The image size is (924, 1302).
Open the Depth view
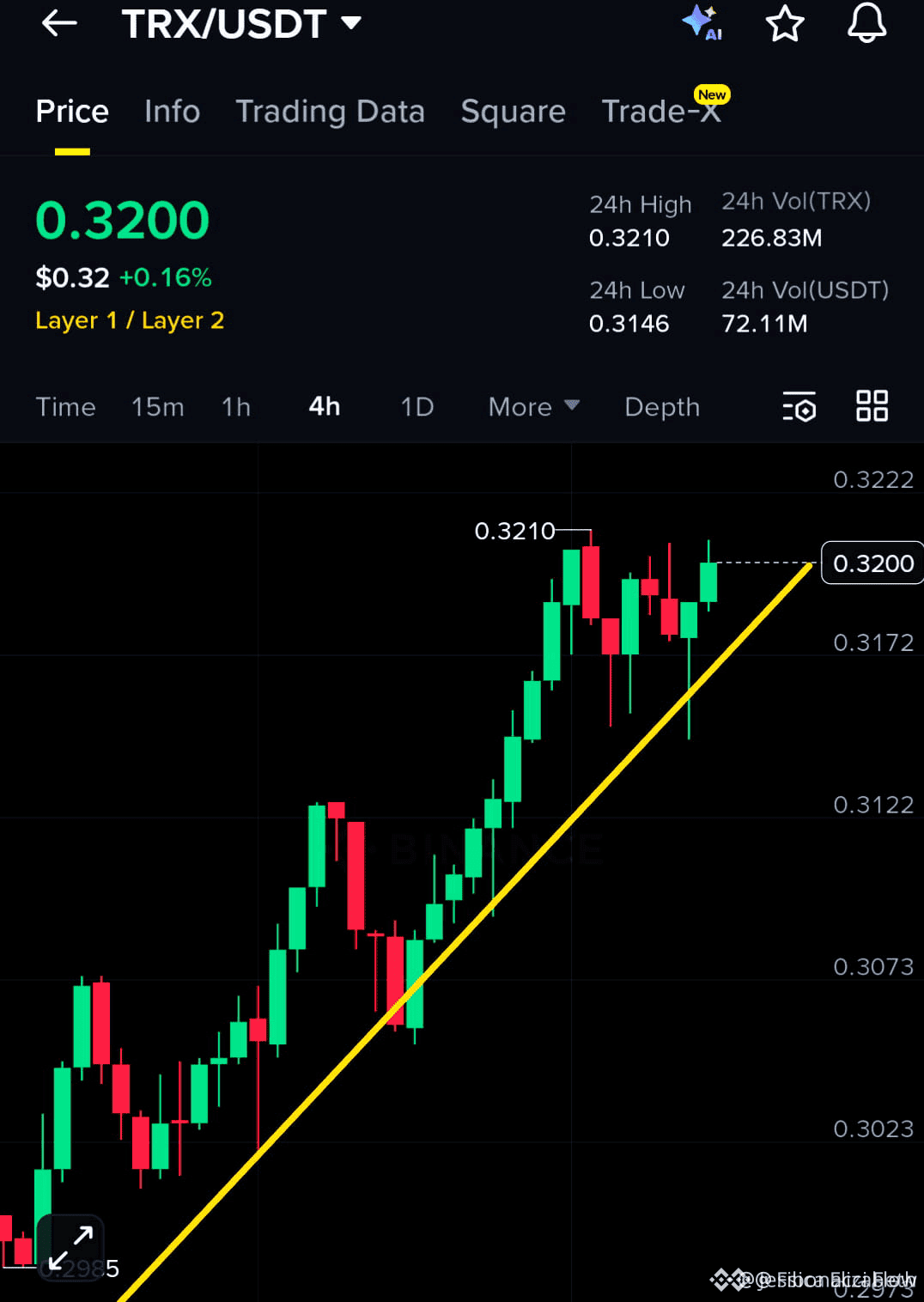tap(661, 407)
